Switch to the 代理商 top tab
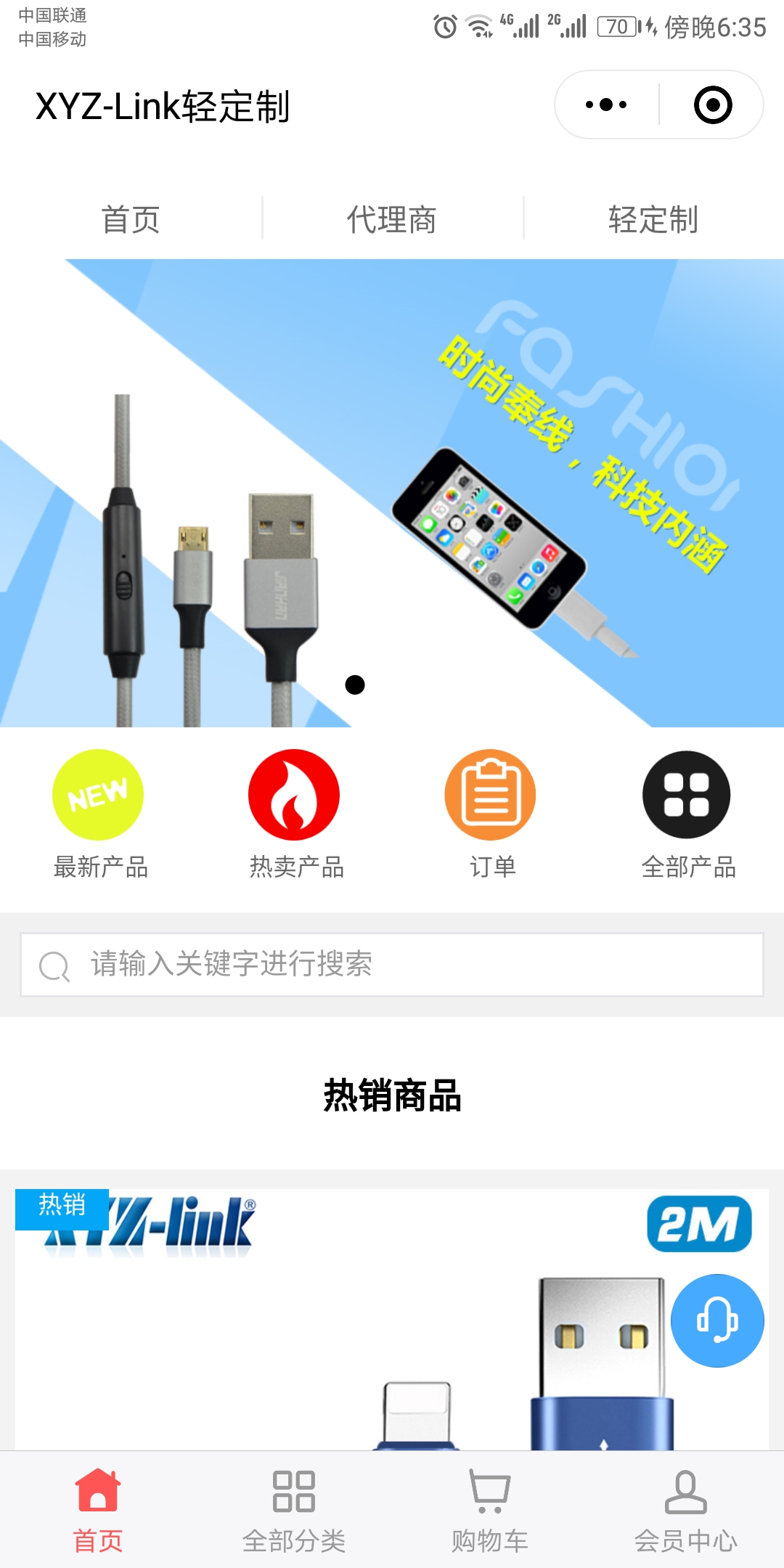784x1568 pixels. (x=392, y=219)
